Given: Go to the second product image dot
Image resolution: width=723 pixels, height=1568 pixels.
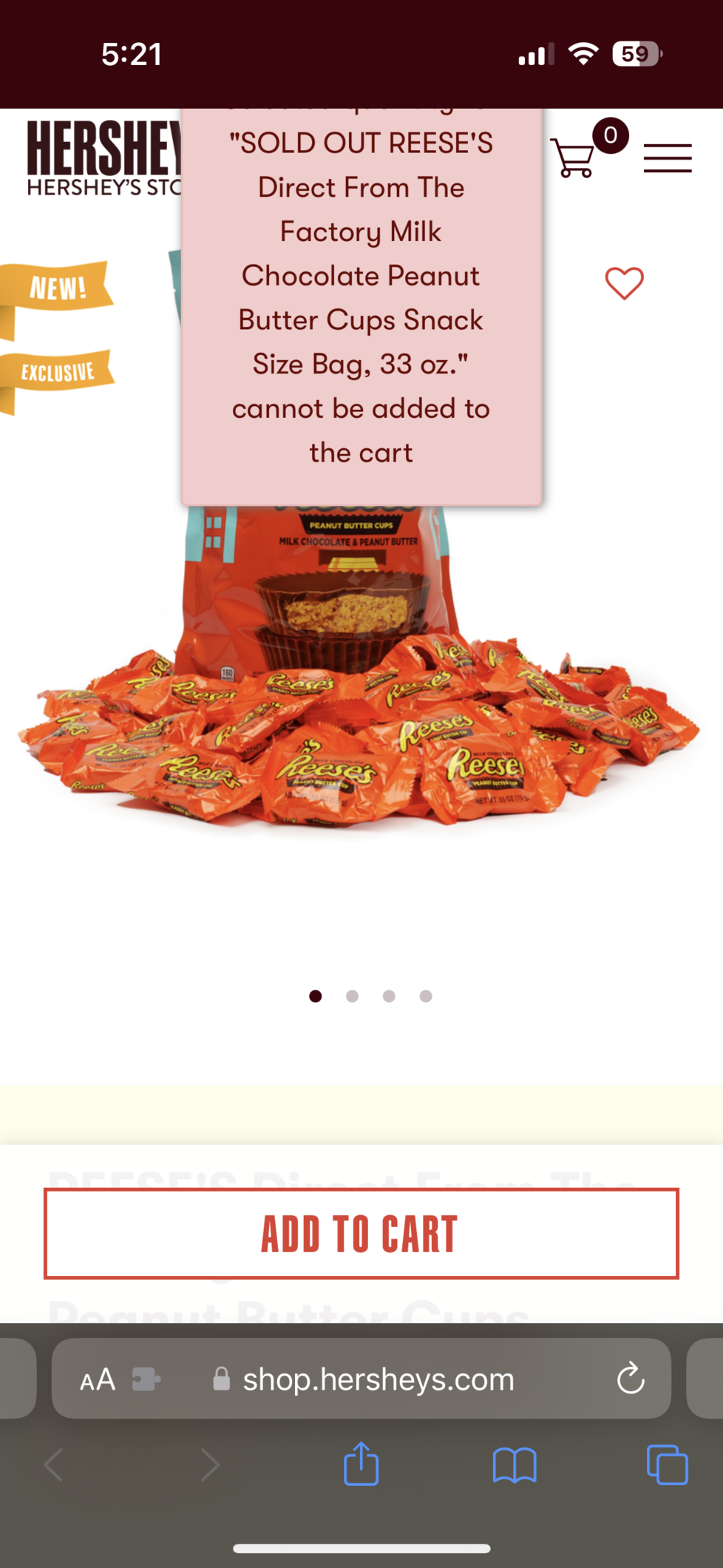Looking at the screenshot, I should 352,996.
